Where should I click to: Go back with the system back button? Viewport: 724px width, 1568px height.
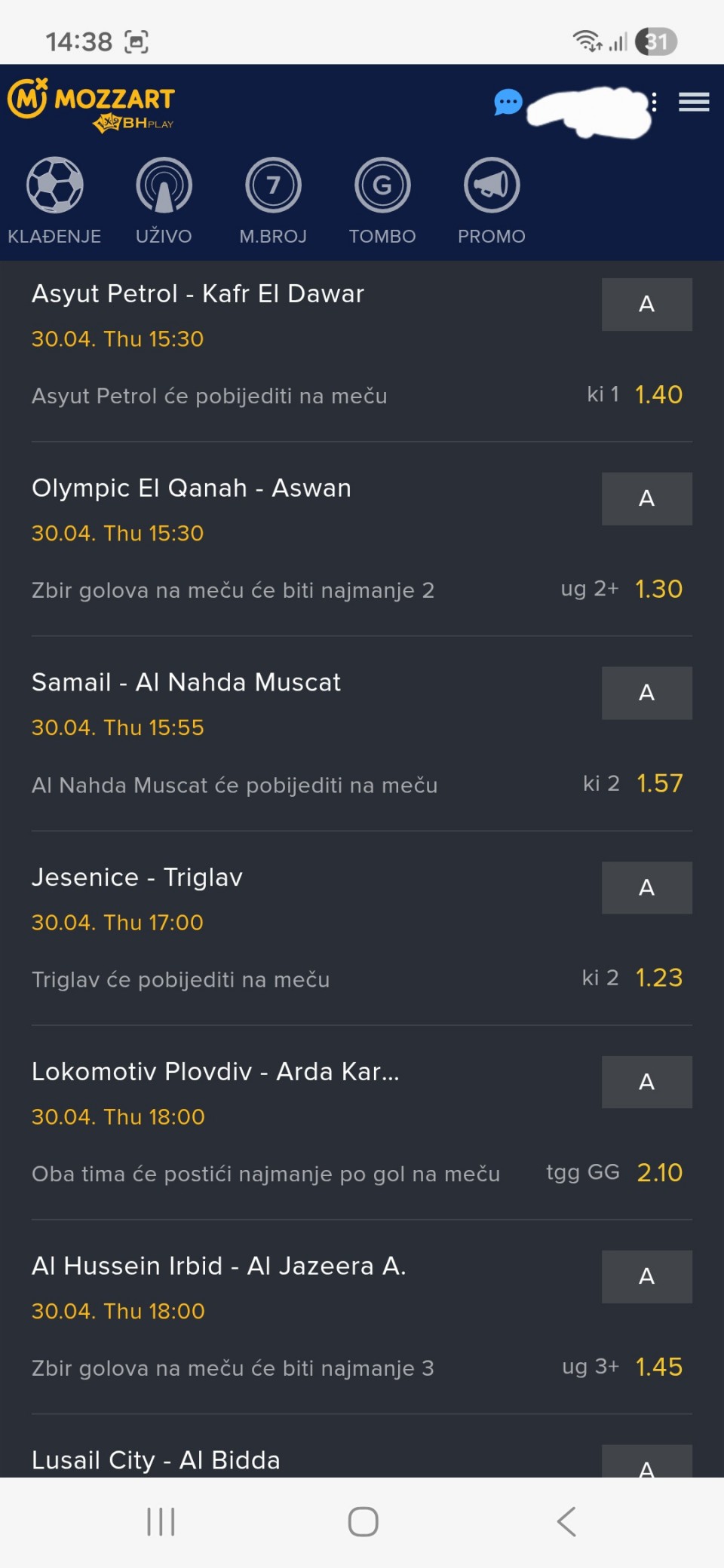pyautogui.click(x=566, y=1521)
